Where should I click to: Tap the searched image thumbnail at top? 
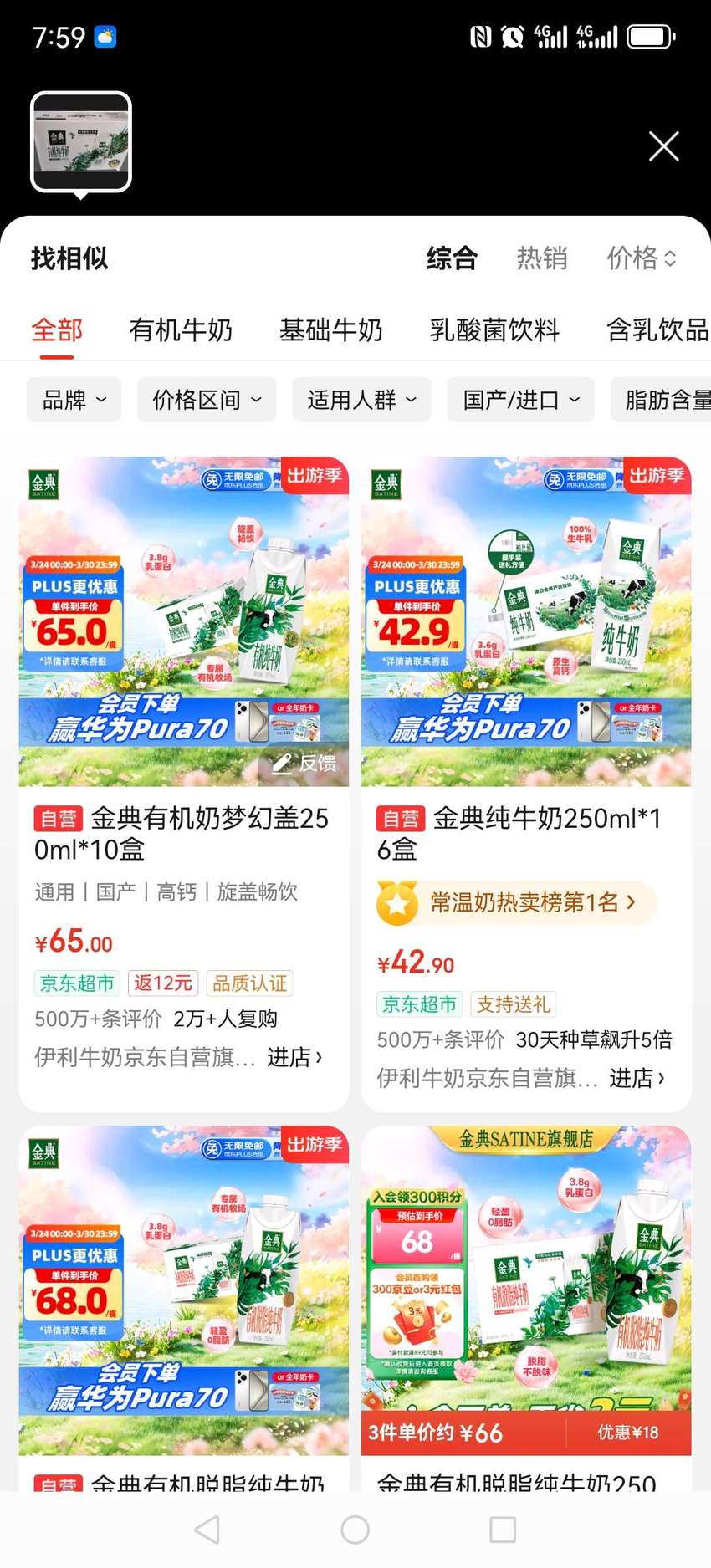click(81, 142)
